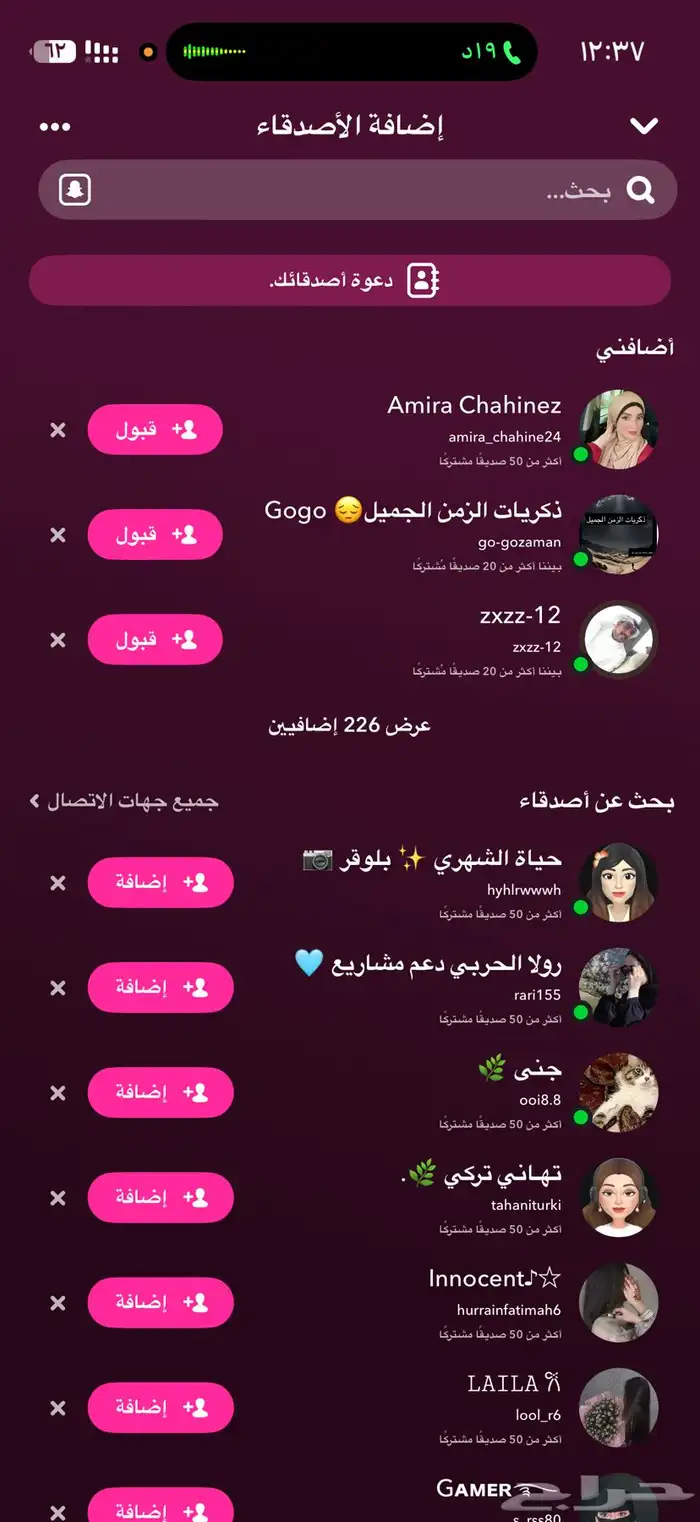Add tahaniturki as a friend
The image size is (700, 1522).
coord(160,1198)
